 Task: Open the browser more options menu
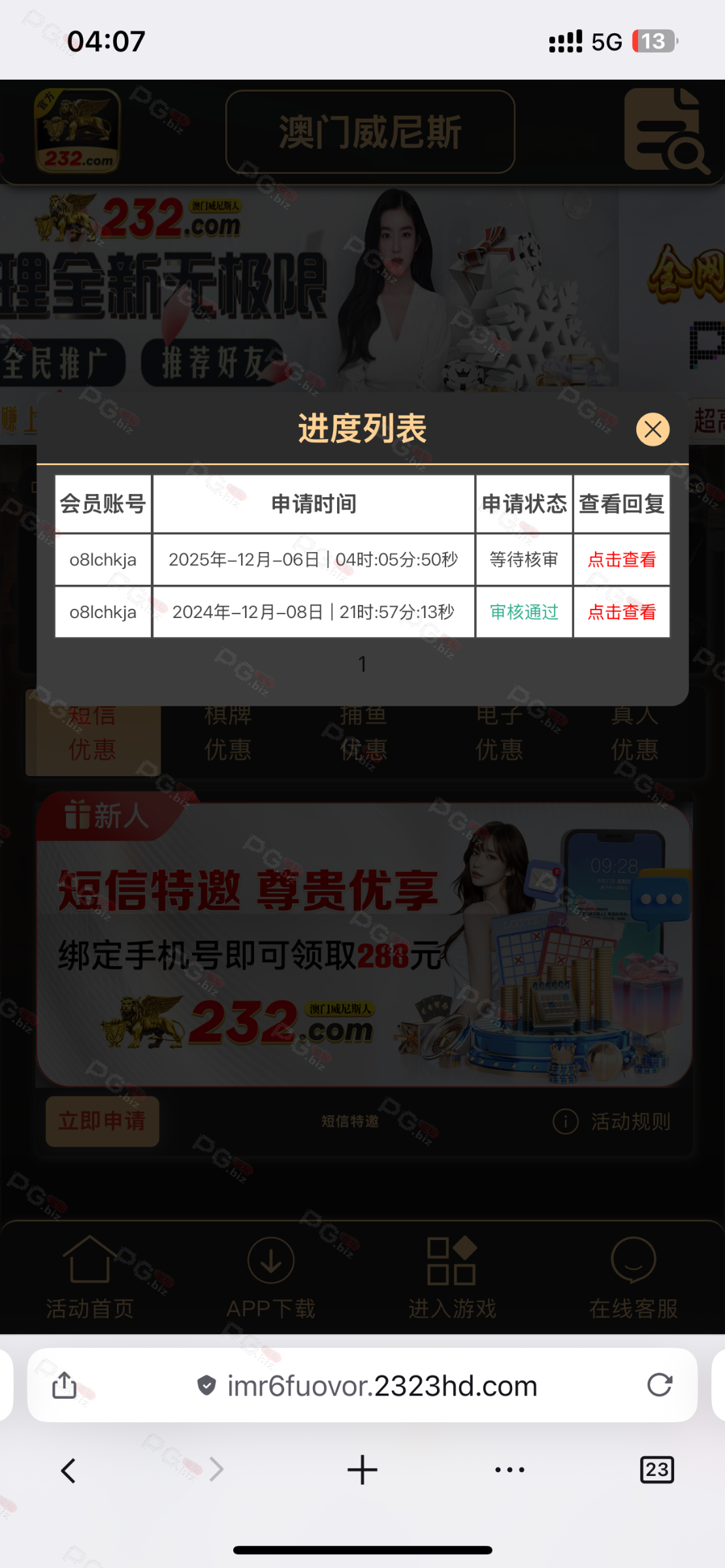[509, 1470]
